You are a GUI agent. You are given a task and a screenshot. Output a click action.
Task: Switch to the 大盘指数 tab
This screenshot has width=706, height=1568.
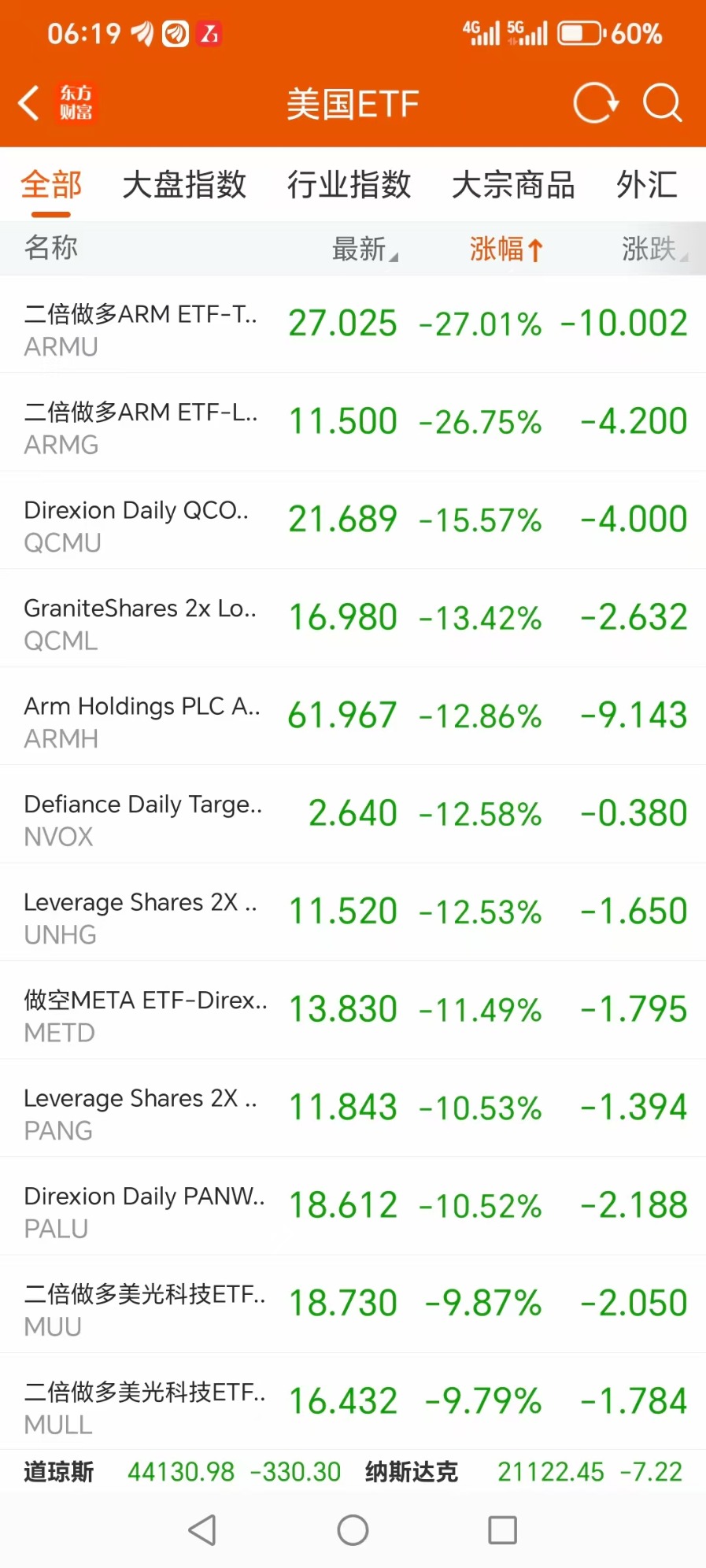pos(184,185)
